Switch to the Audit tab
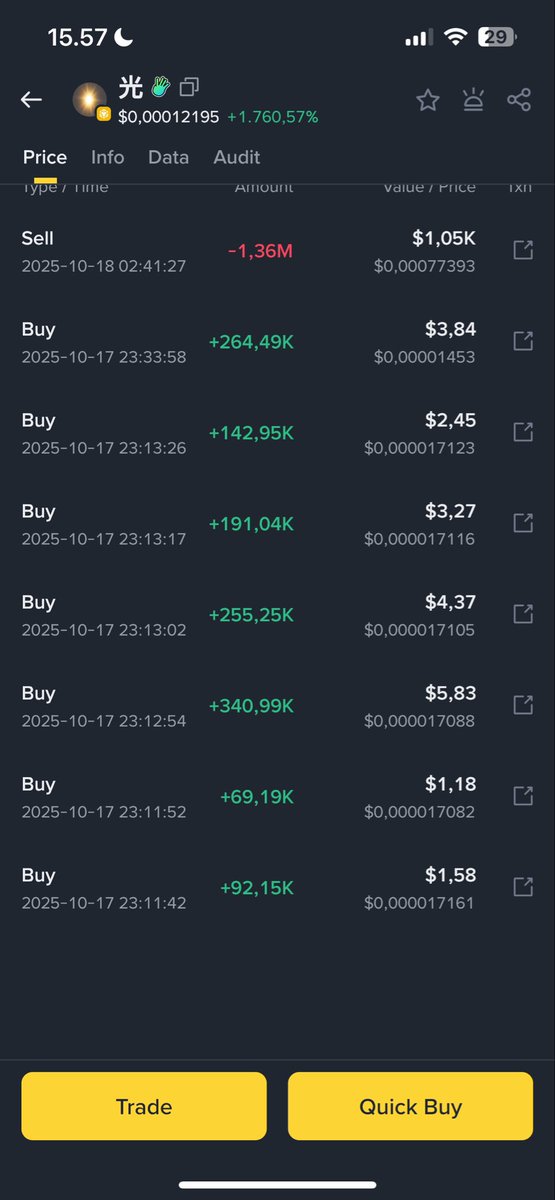 click(x=237, y=157)
